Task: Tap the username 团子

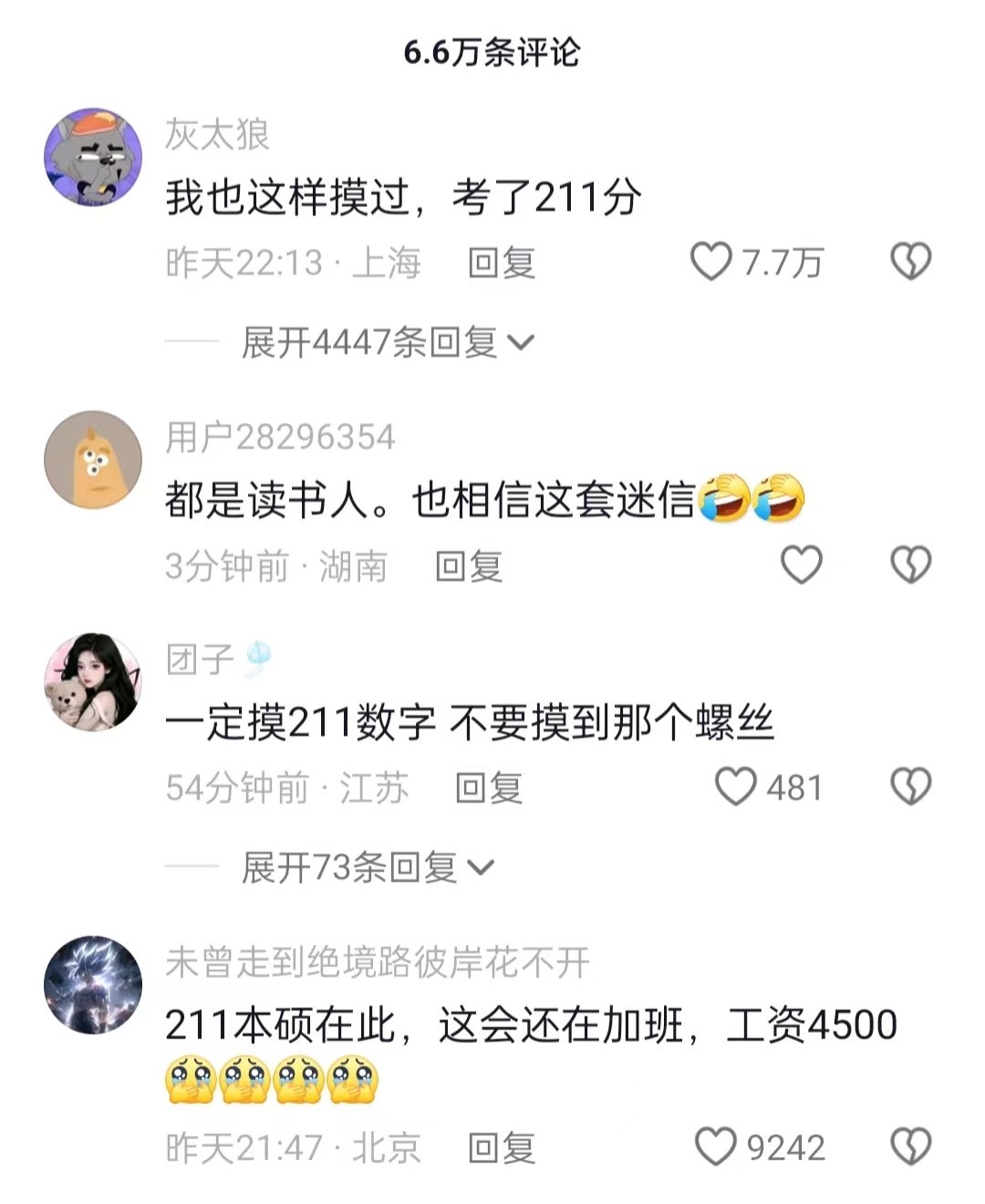Action: (x=201, y=659)
